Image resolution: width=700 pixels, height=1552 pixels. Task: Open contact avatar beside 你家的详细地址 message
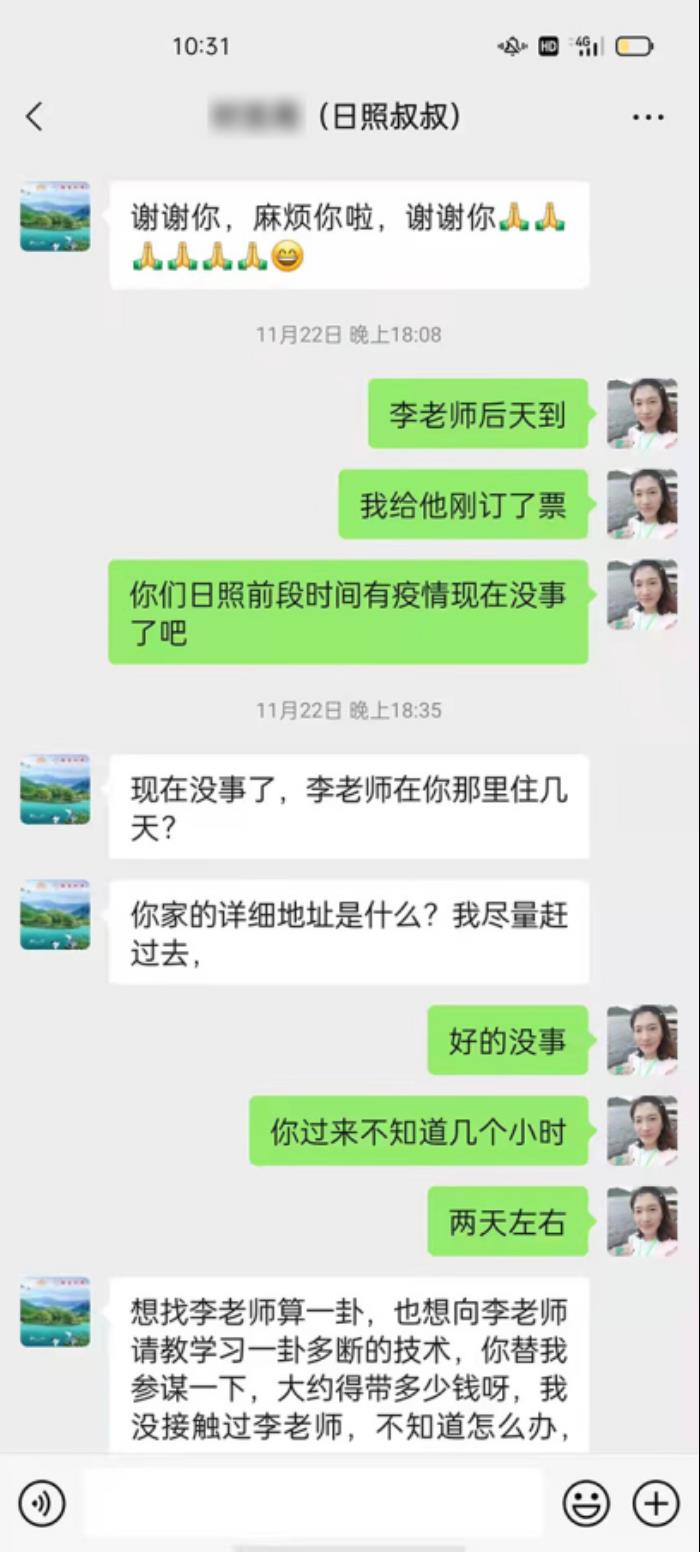[55, 915]
